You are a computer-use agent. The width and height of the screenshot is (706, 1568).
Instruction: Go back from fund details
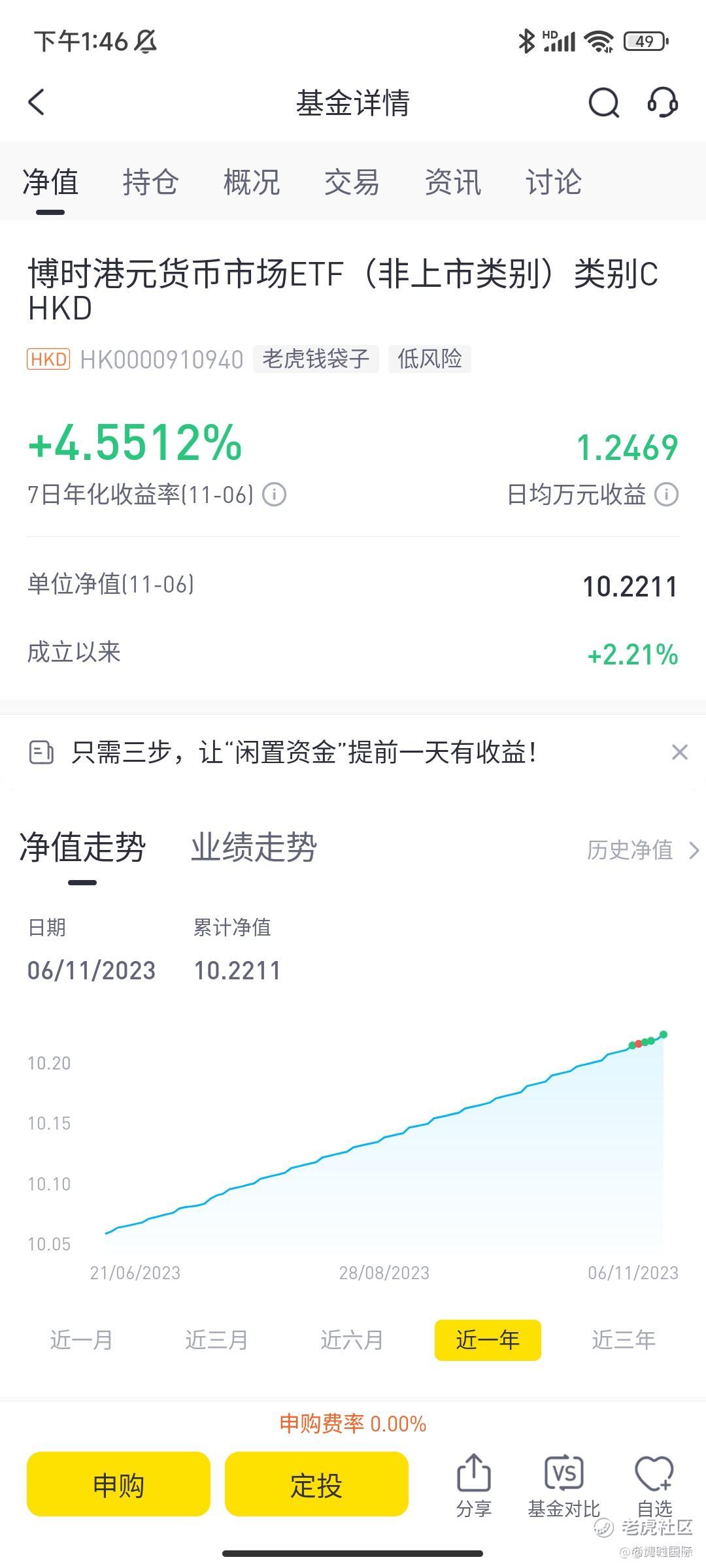point(37,103)
